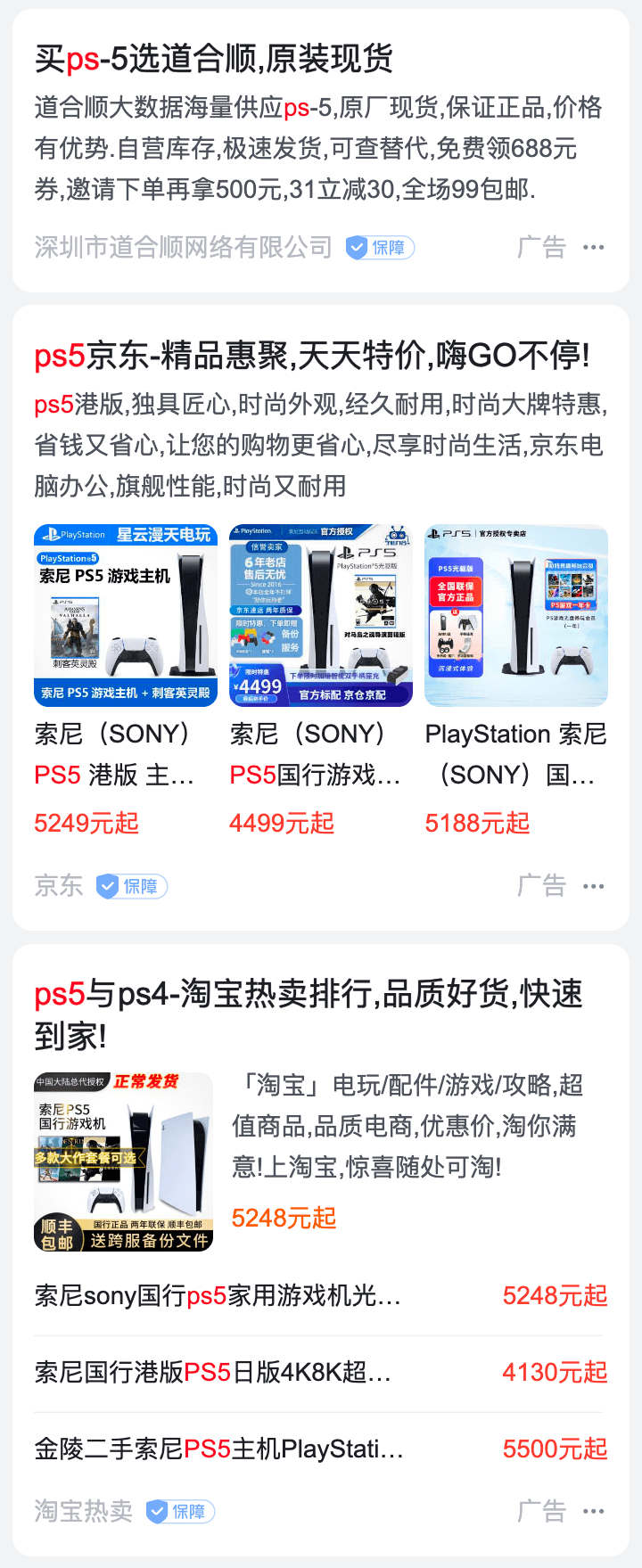Click the 京东 seller name link
The height and width of the screenshot is (1568, 642).
[x=57, y=886]
